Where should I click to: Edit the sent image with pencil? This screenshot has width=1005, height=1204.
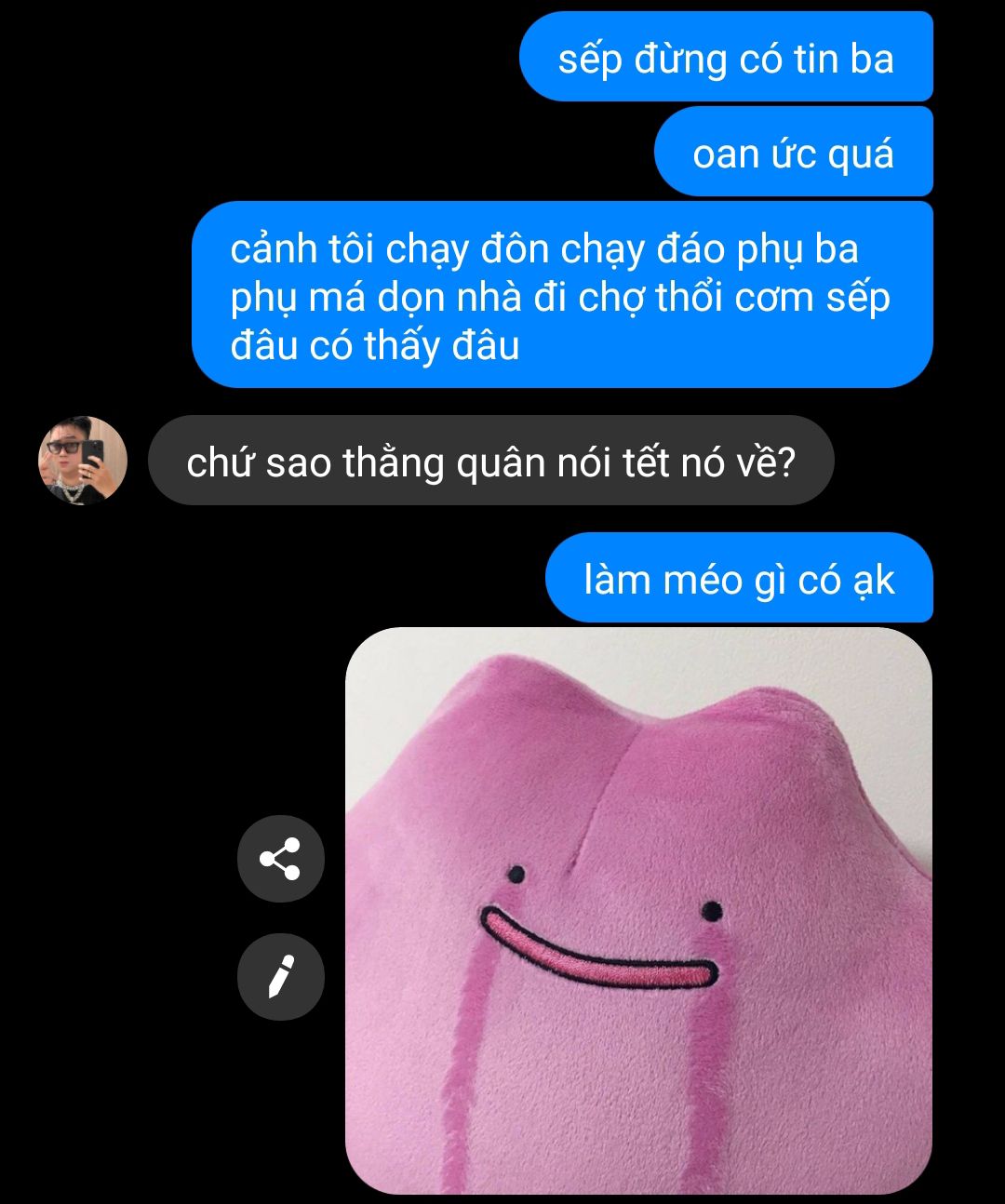[280, 977]
